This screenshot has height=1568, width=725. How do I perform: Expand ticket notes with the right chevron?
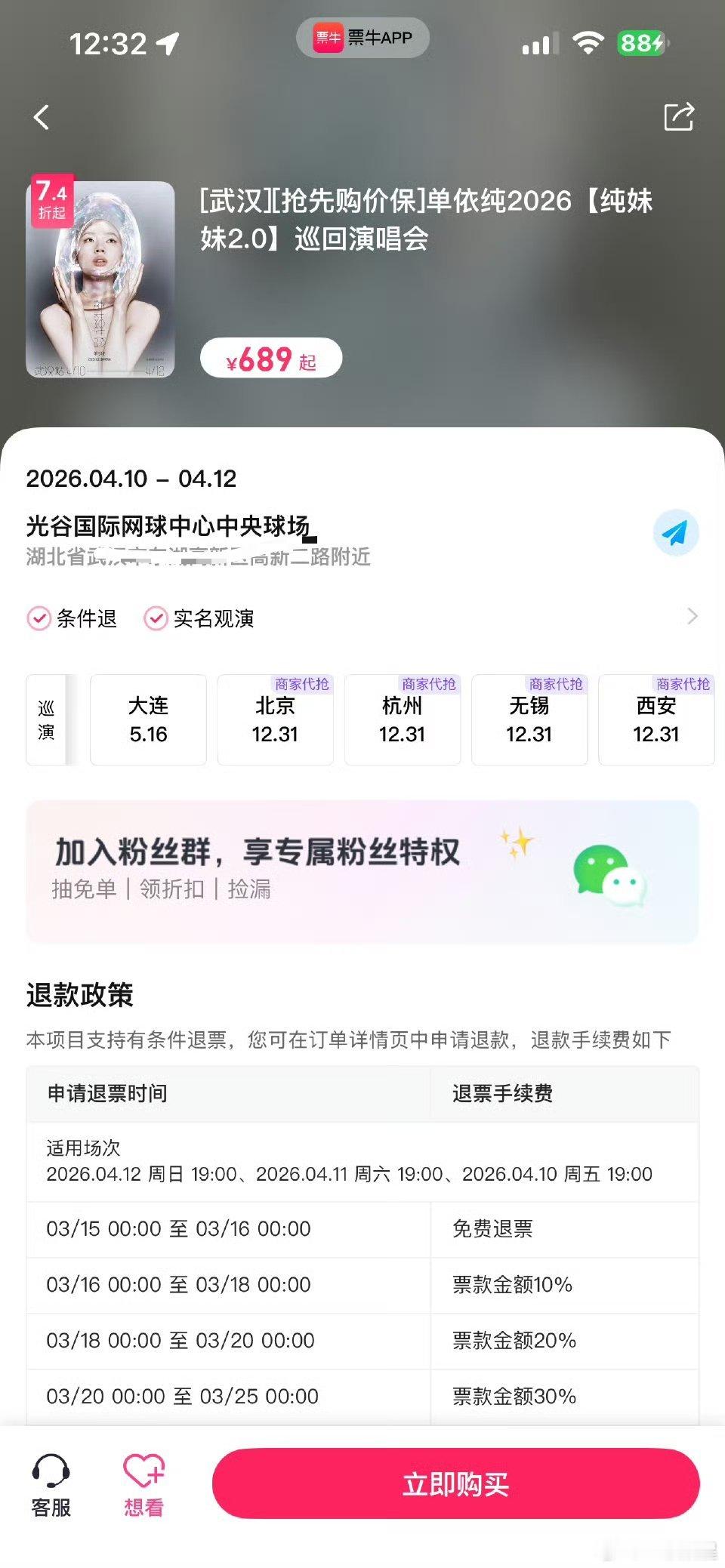pyautogui.click(x=693, y=617)
